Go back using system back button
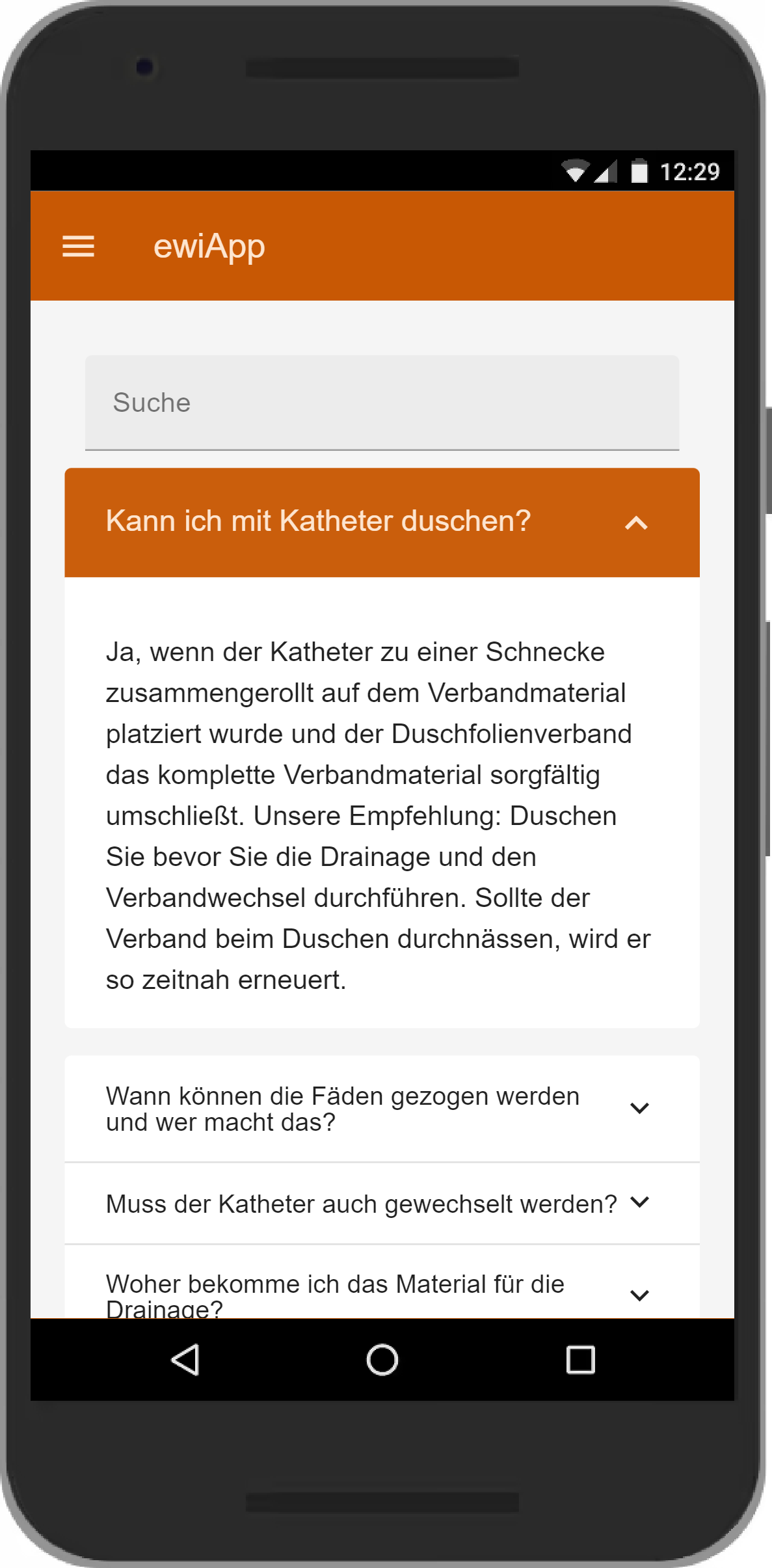 click(x=185, y=1359)
